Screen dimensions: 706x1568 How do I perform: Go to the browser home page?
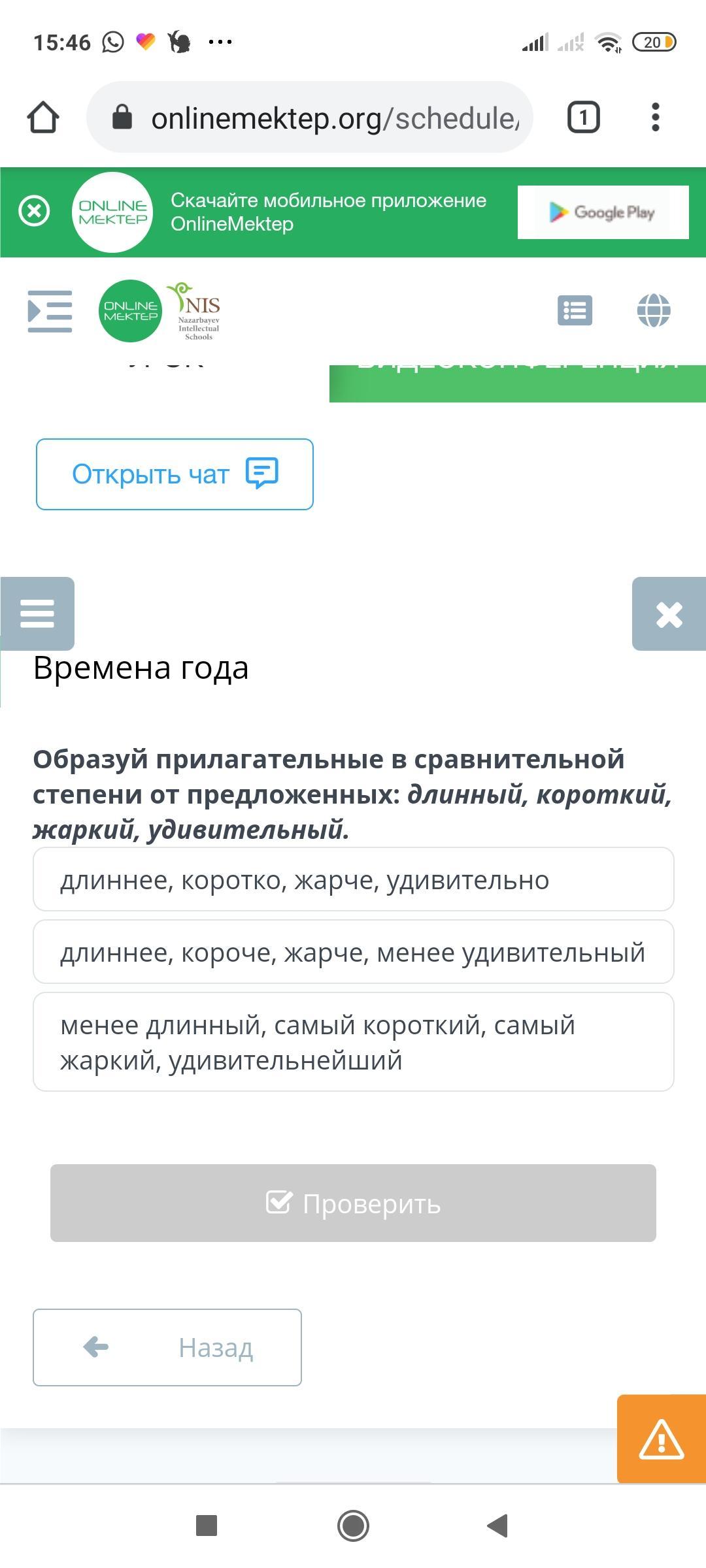[x=43, y=118]
